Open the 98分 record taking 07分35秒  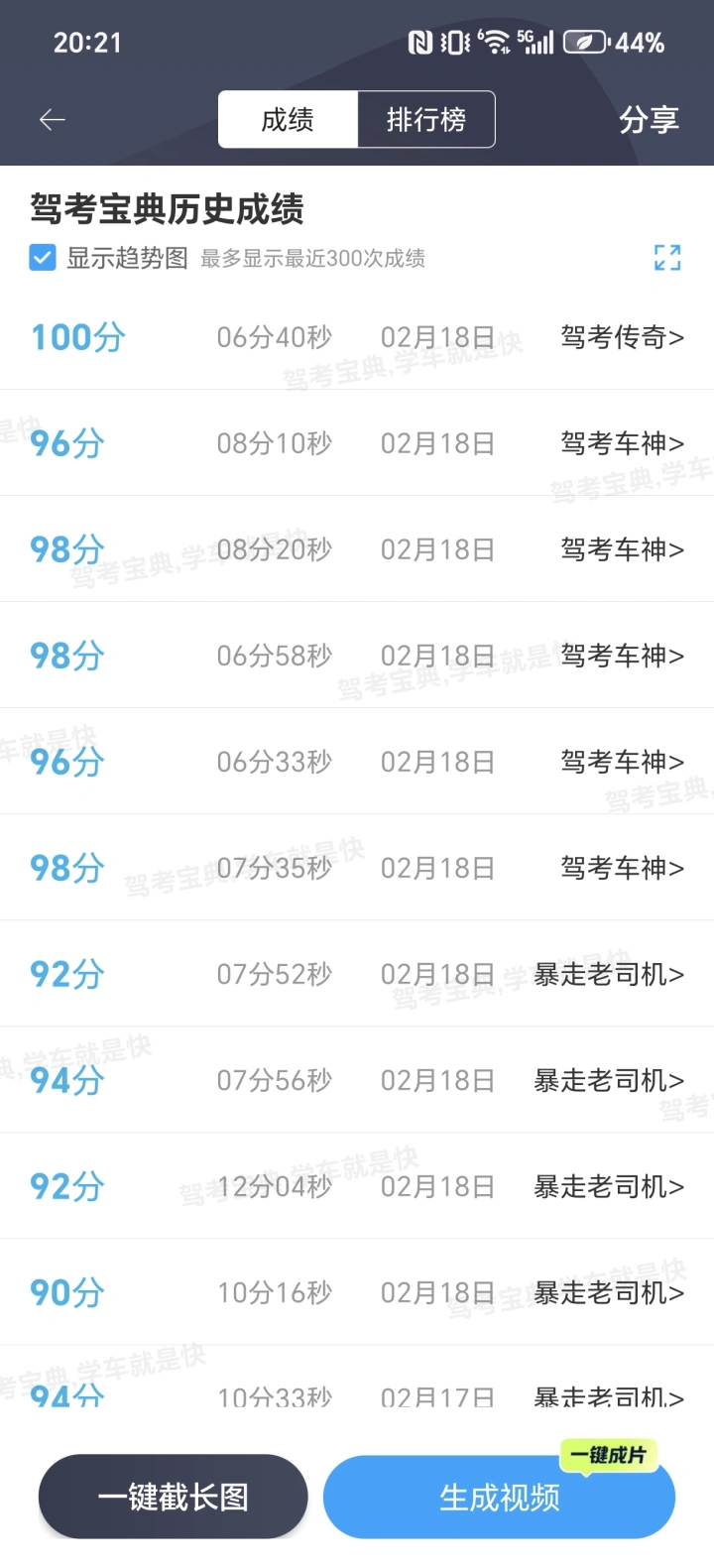tap(357, 868)
